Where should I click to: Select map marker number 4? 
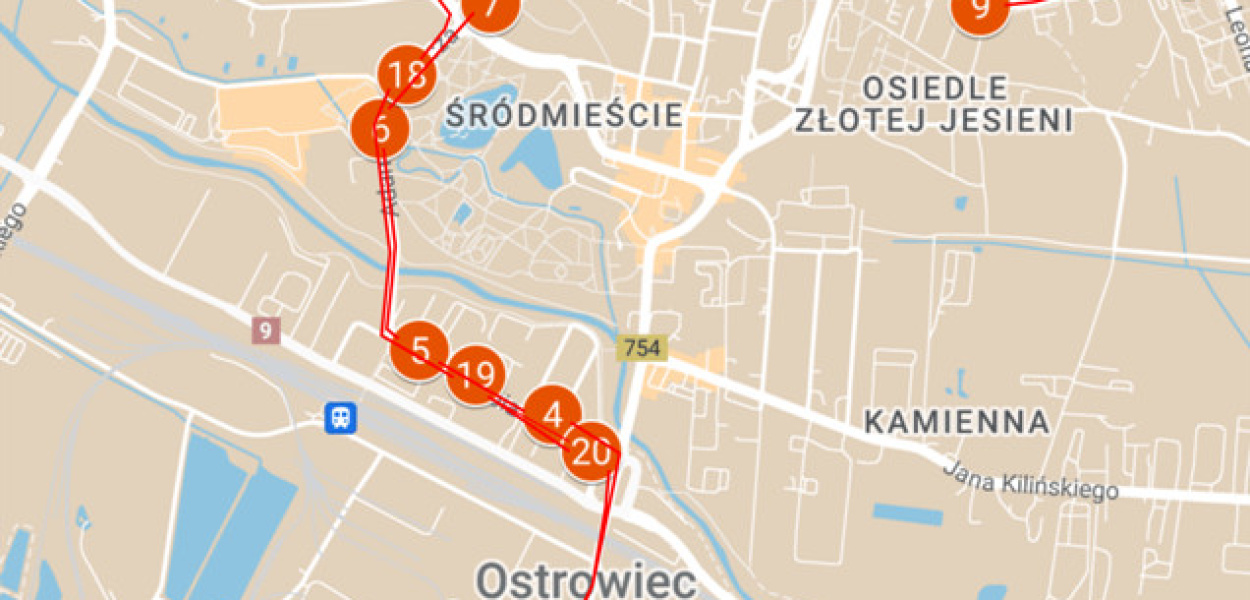tap(551, 414)
